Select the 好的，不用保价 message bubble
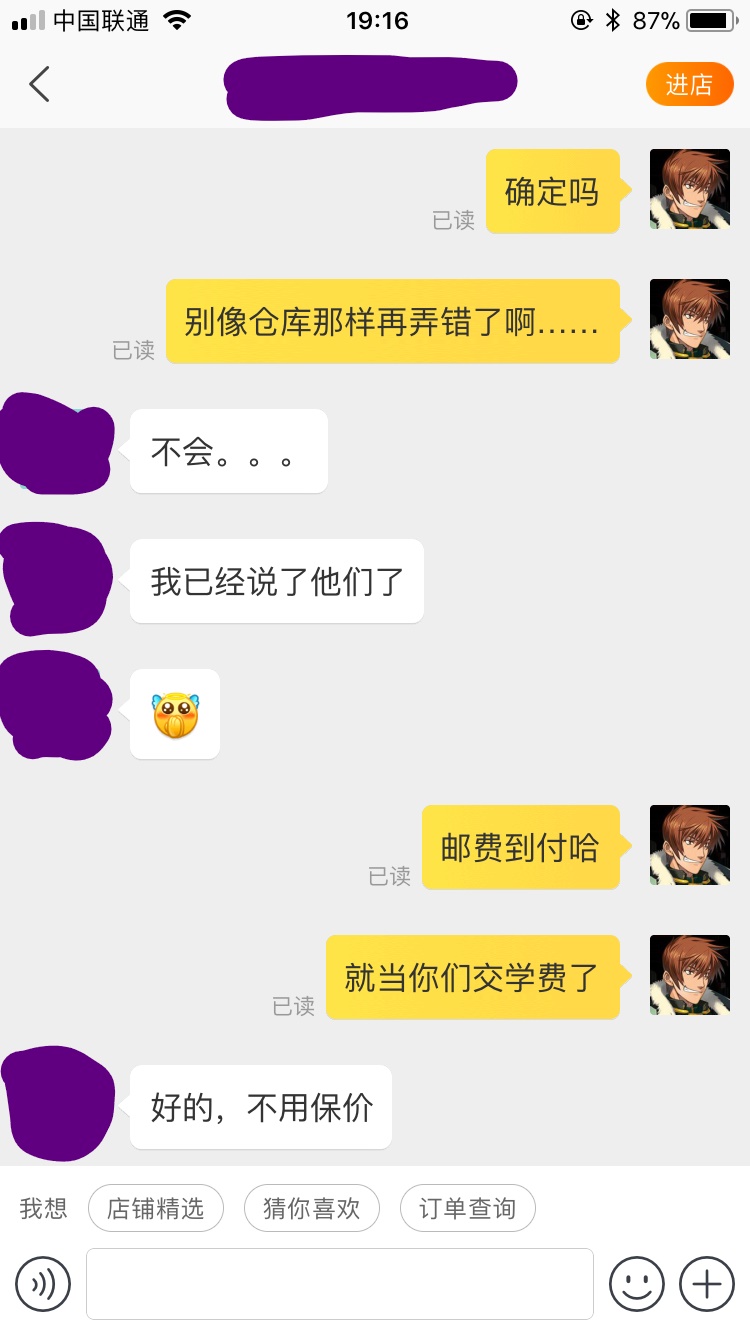This screenshot has height=1334, width=750. tap(259, 1107)
